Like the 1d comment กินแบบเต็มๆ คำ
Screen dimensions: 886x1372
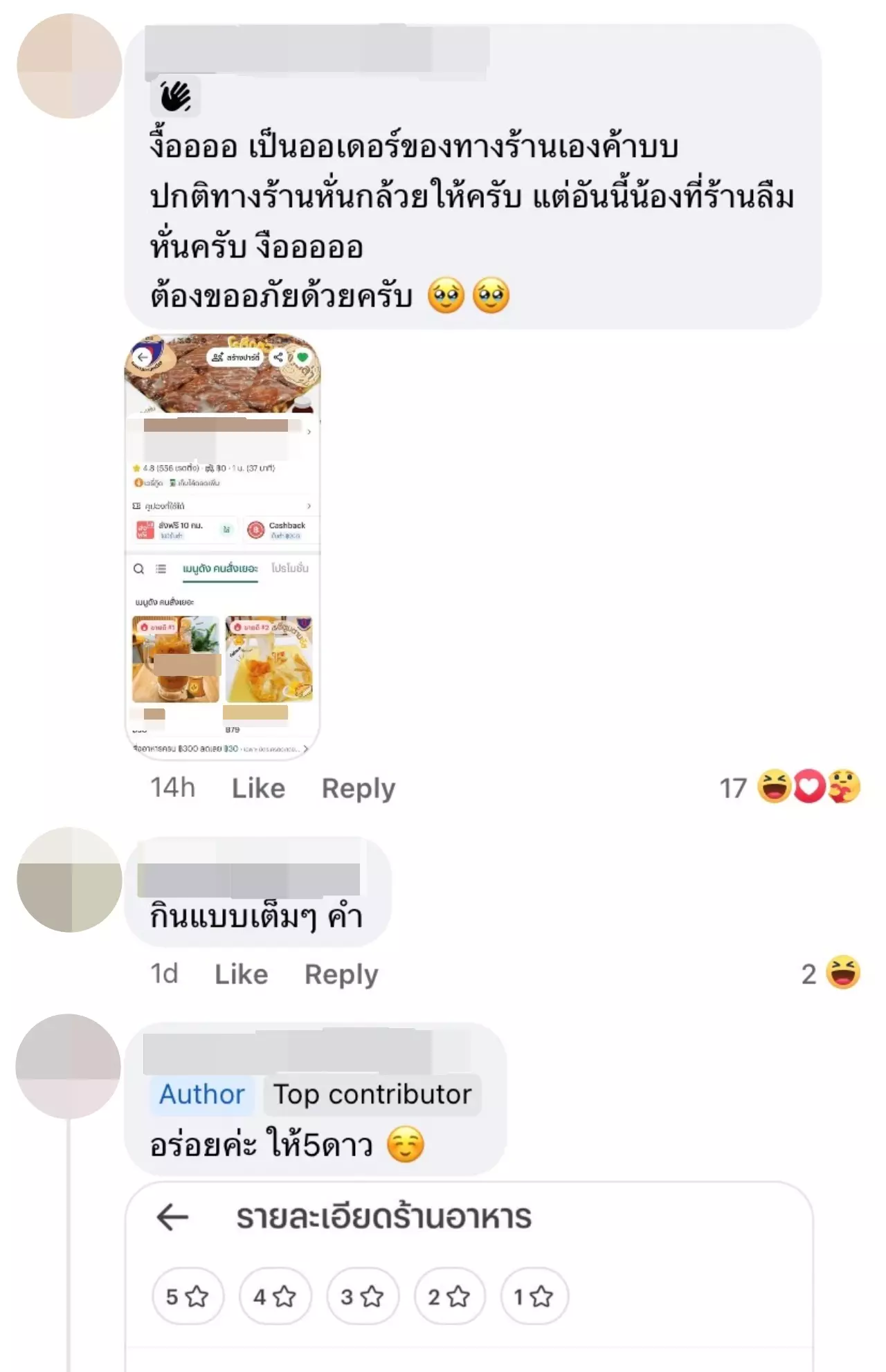[x=241, y=974]
